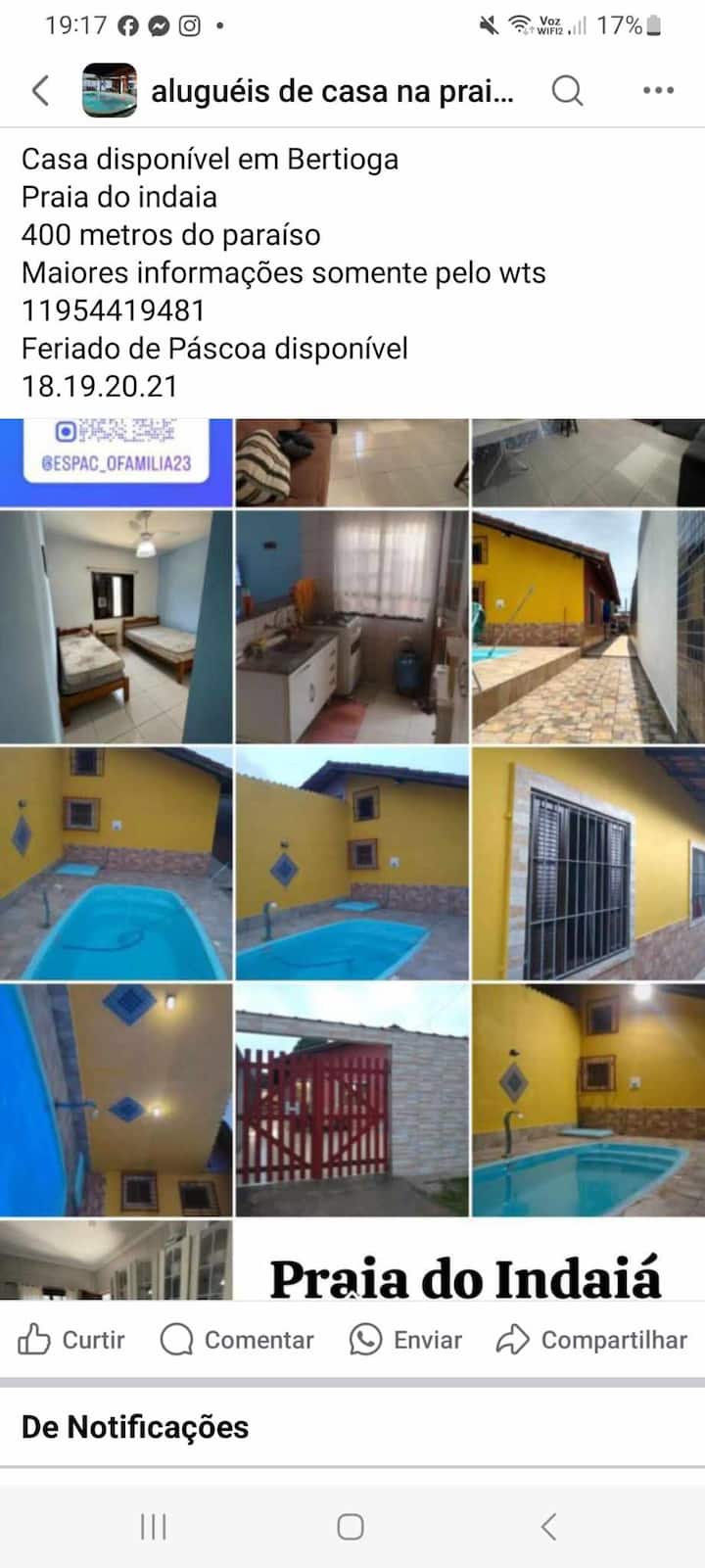The height and width of the screenshot is (1568, 705).
Task: Send the post via WhatsApp with Enviar
Action: point(406,1339)
